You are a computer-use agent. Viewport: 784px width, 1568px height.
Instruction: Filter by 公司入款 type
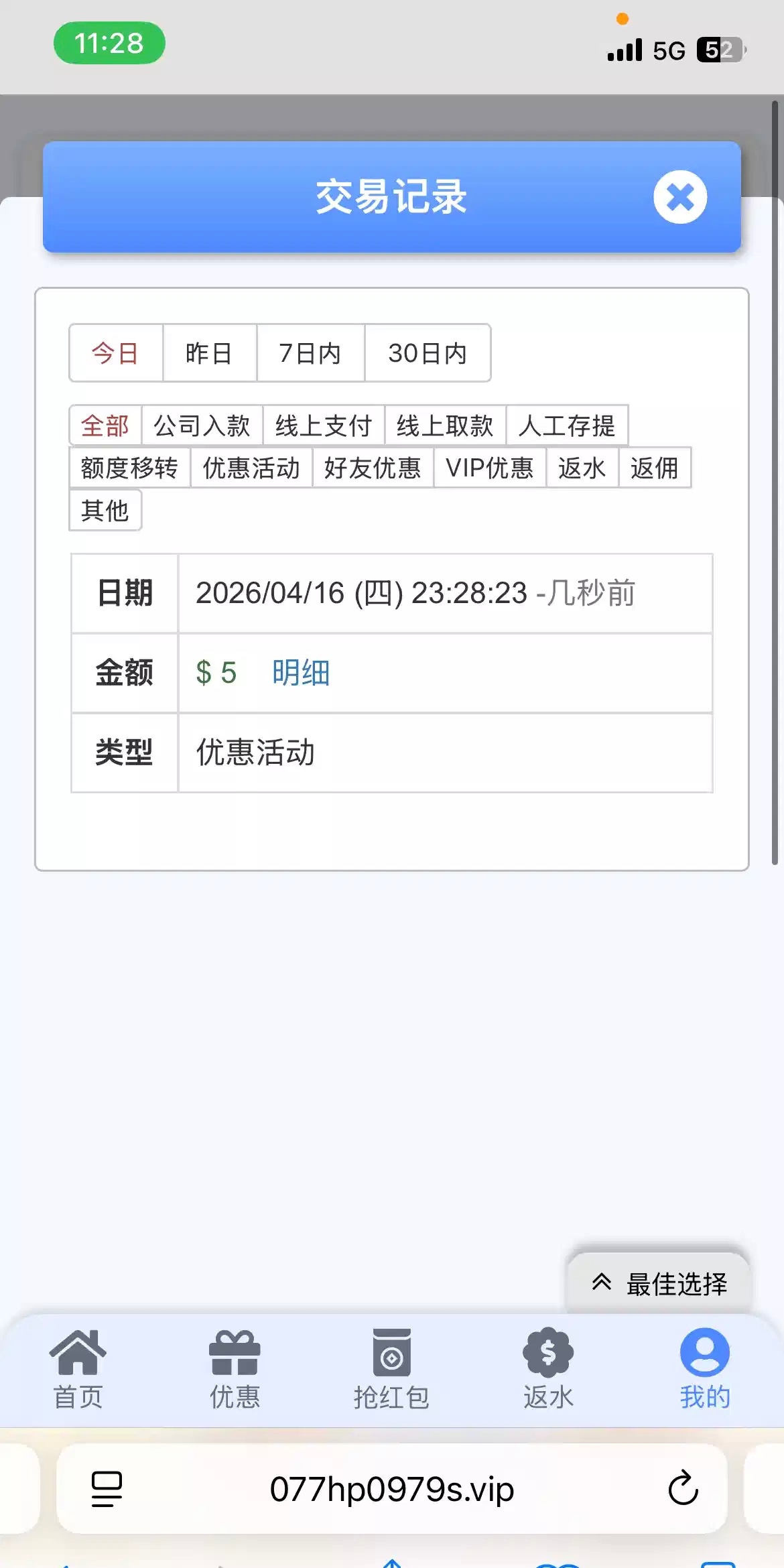coord(202,426)
